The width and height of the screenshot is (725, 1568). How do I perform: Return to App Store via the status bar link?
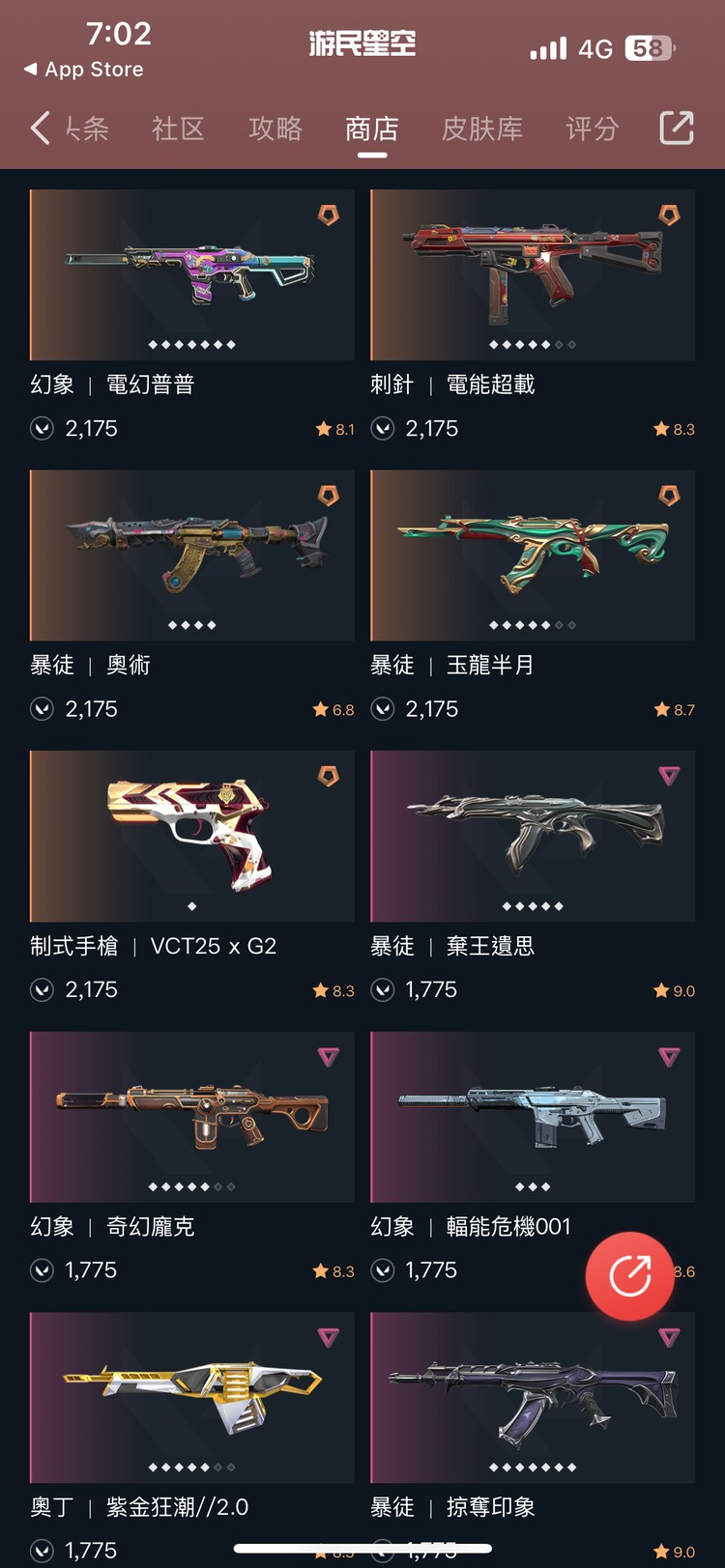pyautogui.click(x=84, y=70)
